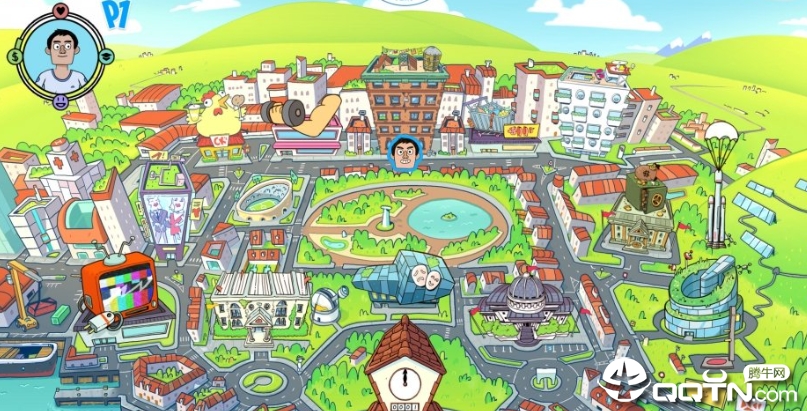Visit the theater with mask sculptures

403,277
